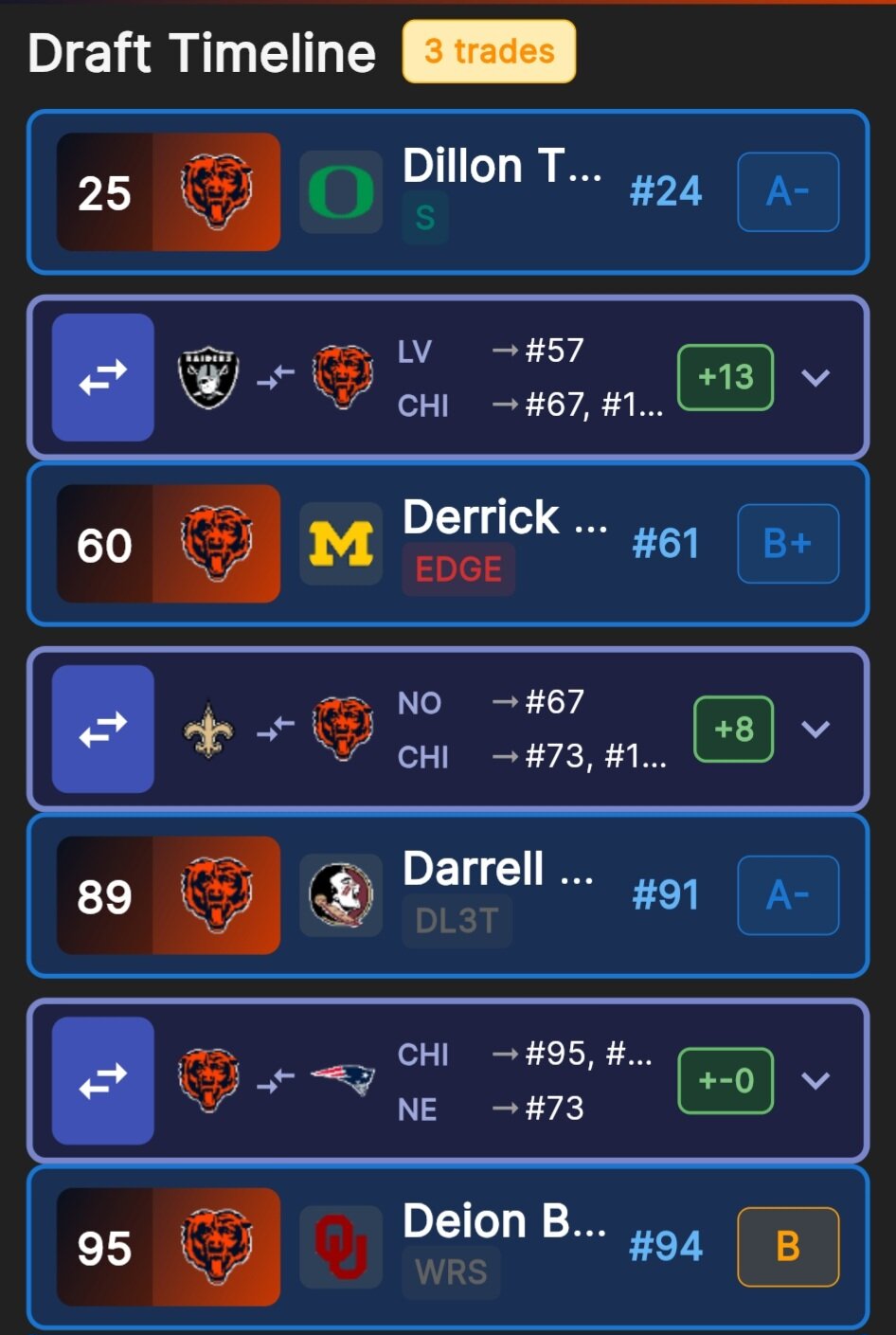
Task: Expand the Saints–Bears trade details
Action: pyautogui.click(x=815, y=730)
